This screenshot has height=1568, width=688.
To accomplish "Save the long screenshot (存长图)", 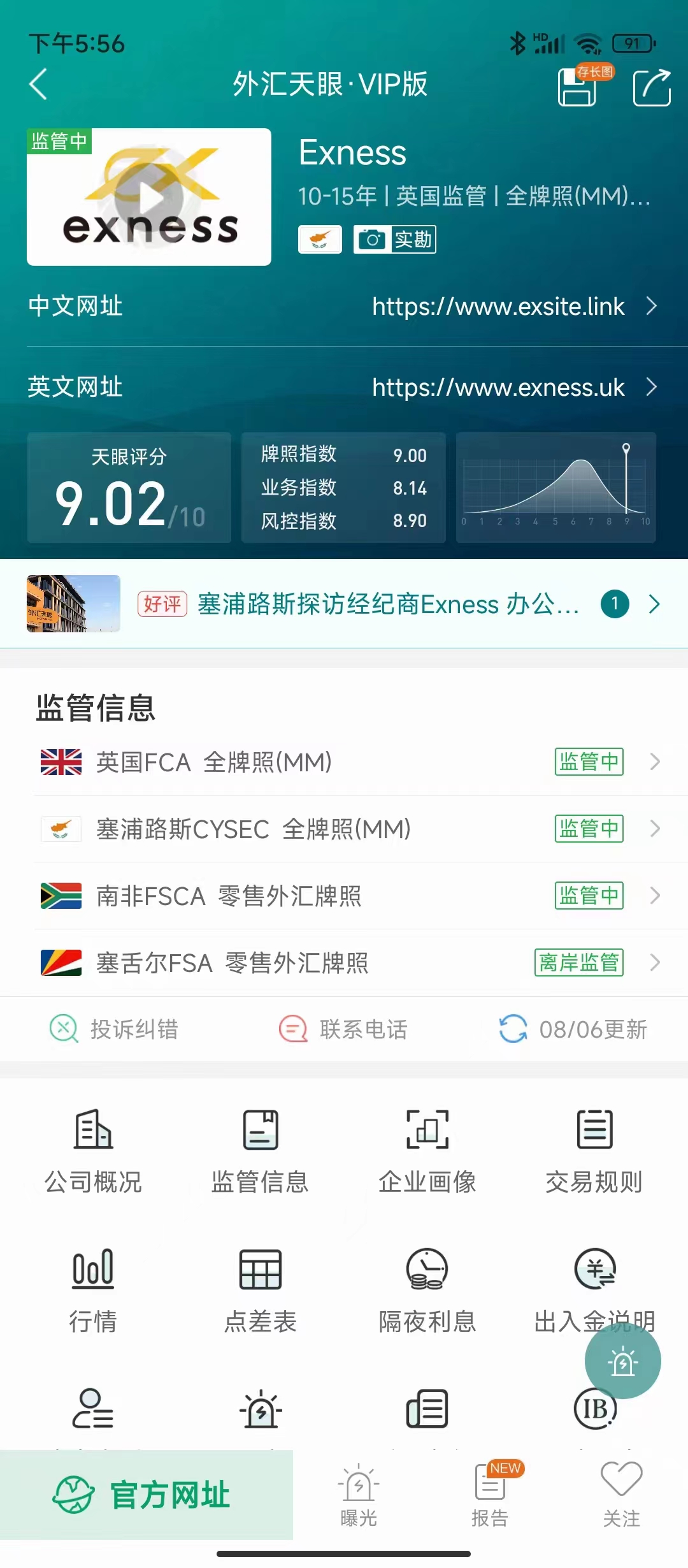I will coord(578,87).
